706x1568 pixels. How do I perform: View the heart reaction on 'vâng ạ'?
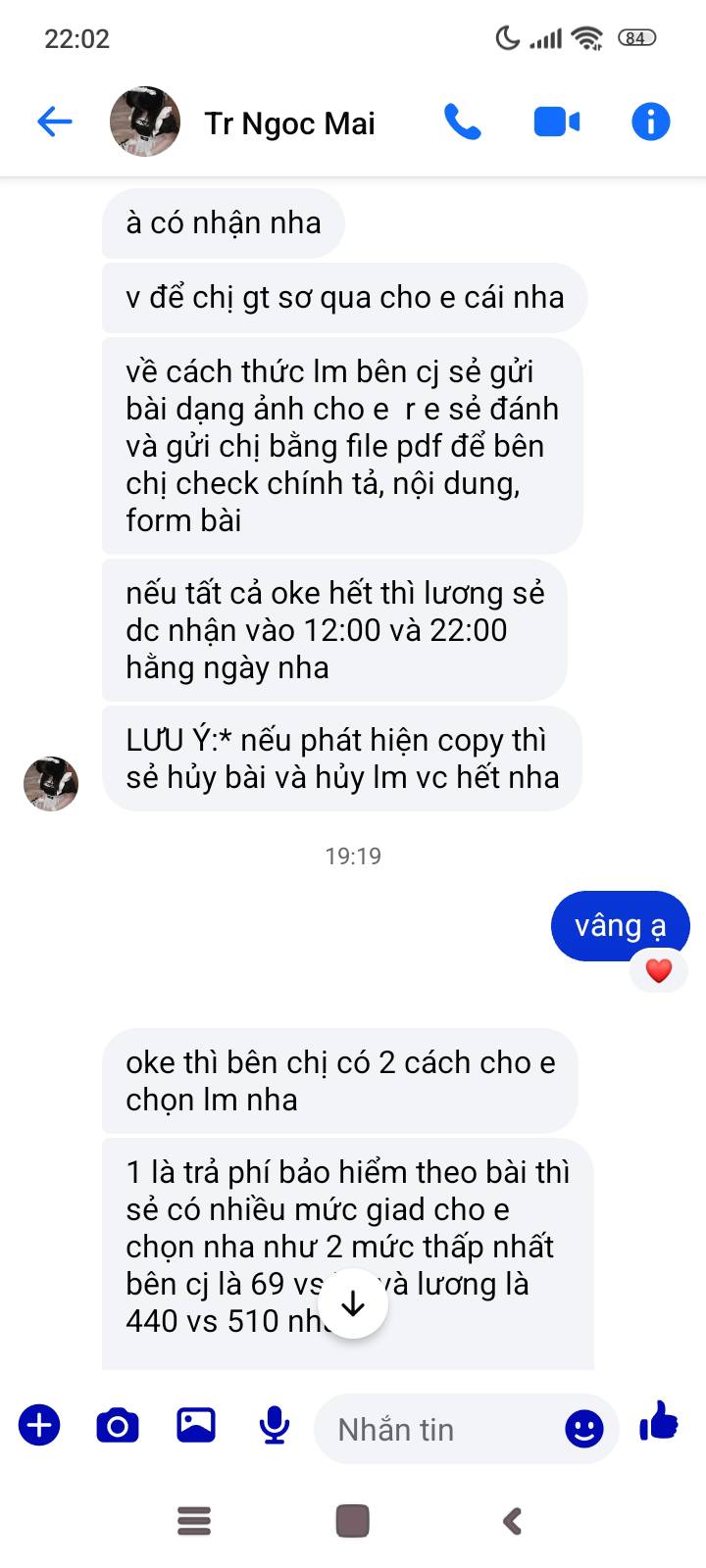coord(659,971)
